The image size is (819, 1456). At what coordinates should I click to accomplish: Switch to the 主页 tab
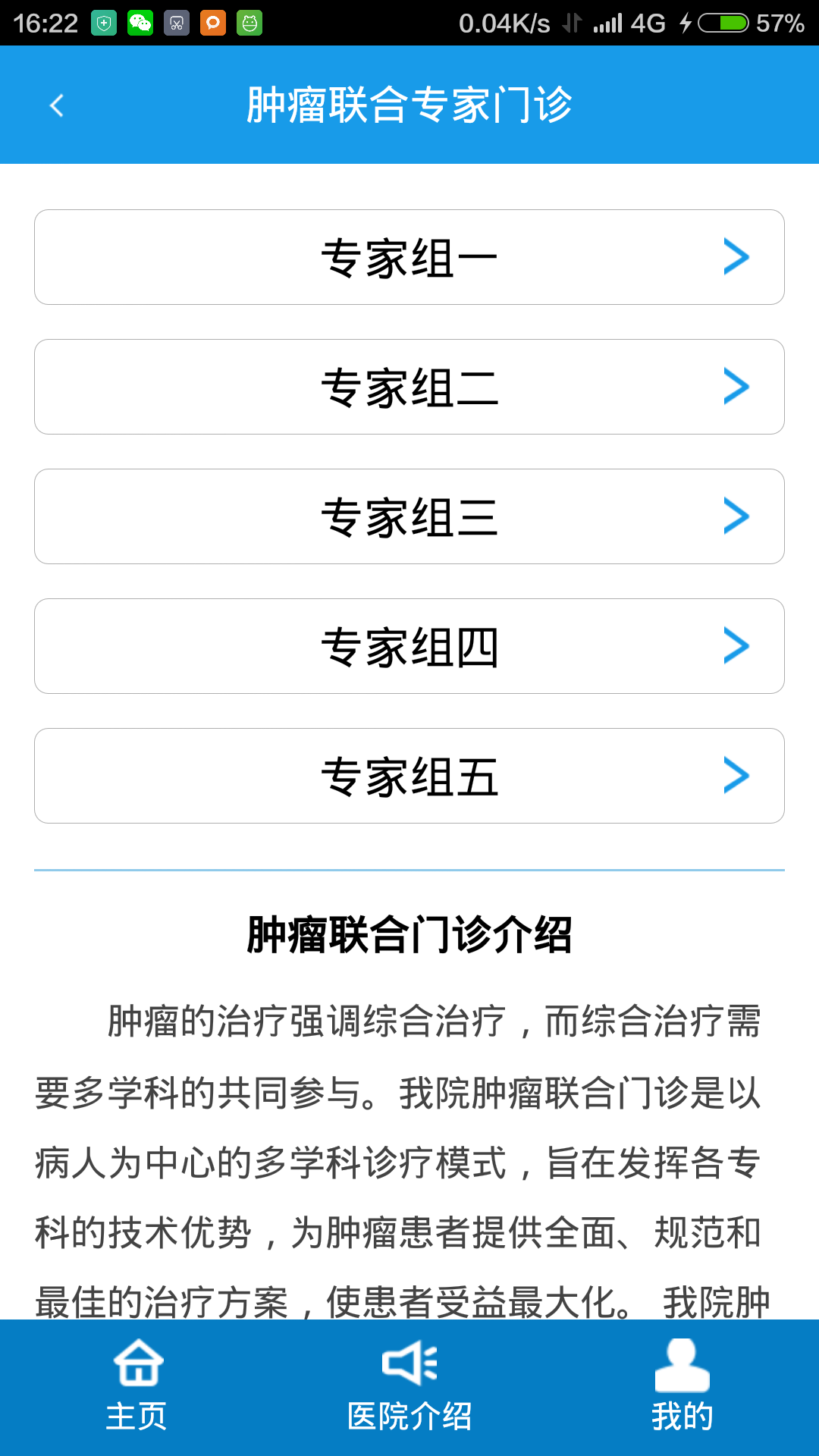136,1386
